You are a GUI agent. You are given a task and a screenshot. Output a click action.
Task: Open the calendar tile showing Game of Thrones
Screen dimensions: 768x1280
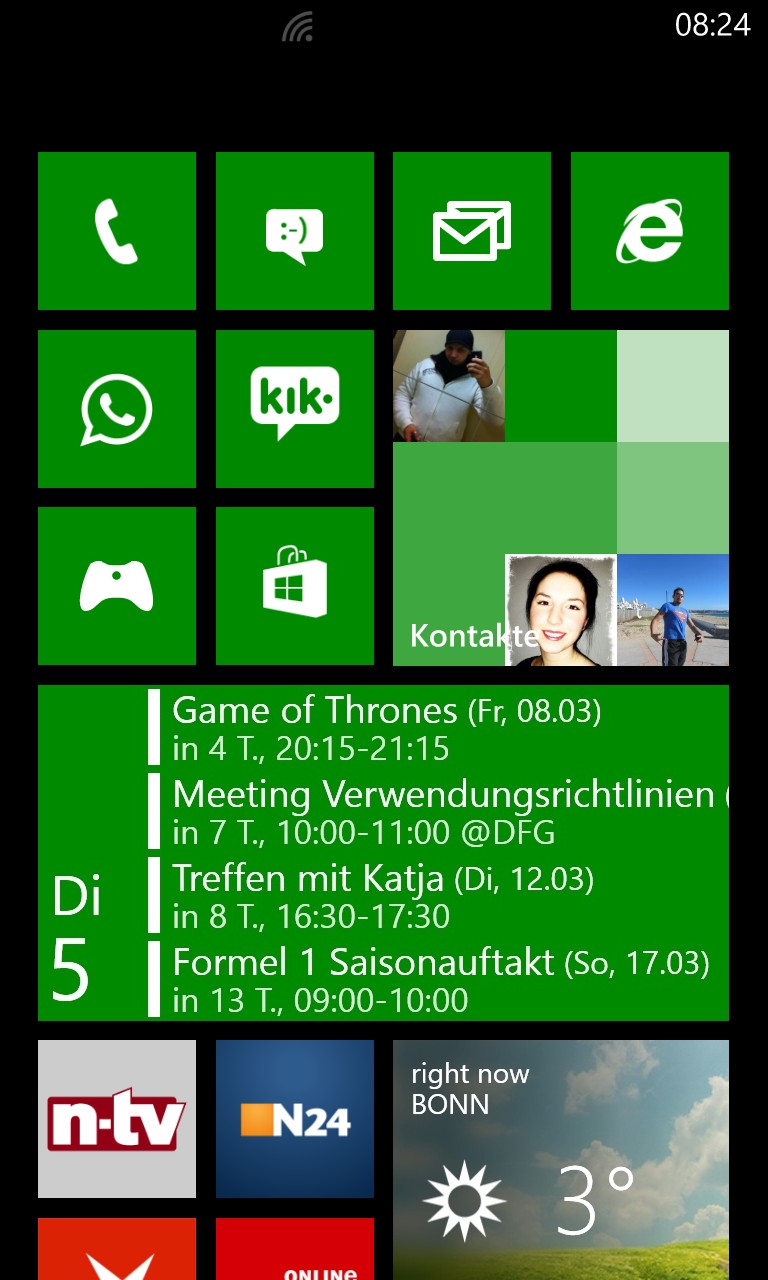point(383,853)
